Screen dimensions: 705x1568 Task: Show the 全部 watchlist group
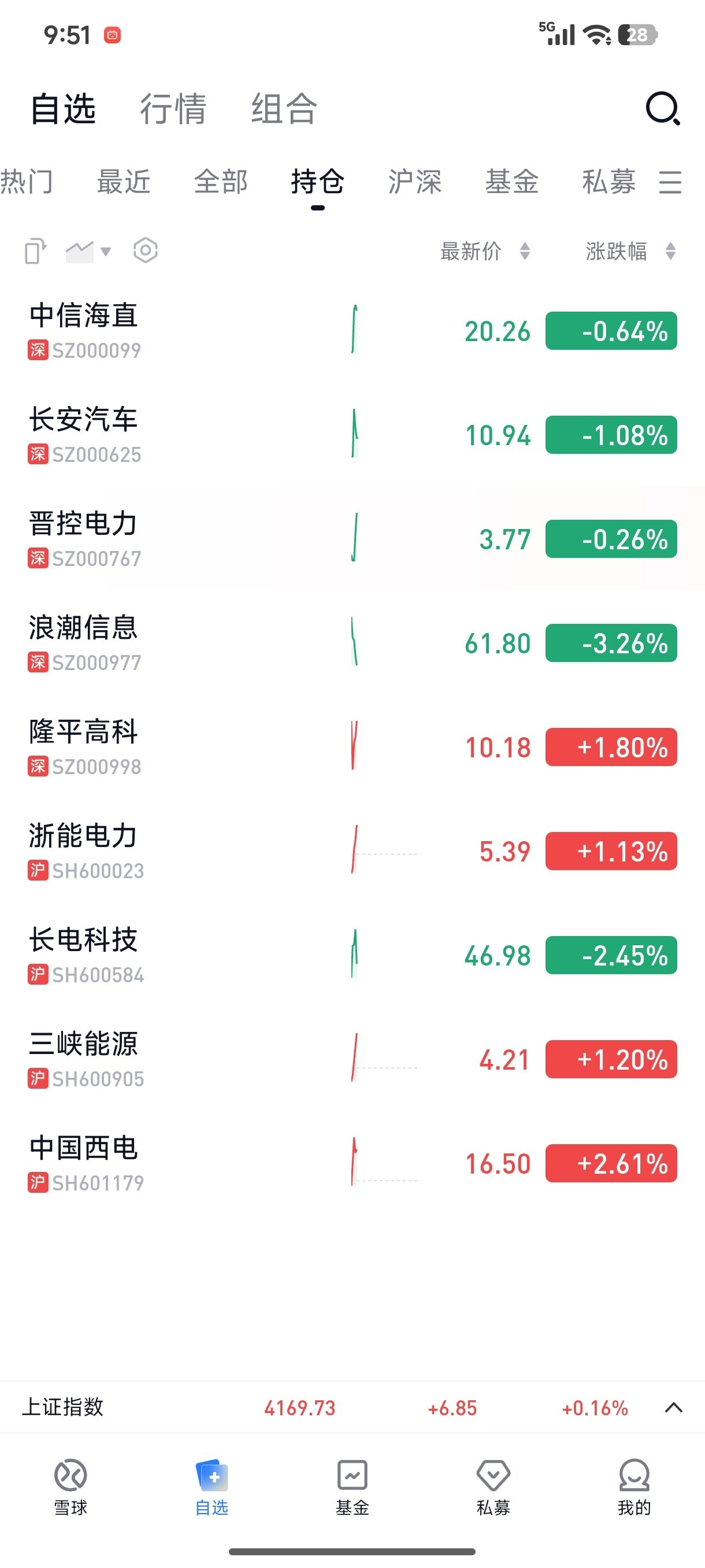click(x=220, y=182)
